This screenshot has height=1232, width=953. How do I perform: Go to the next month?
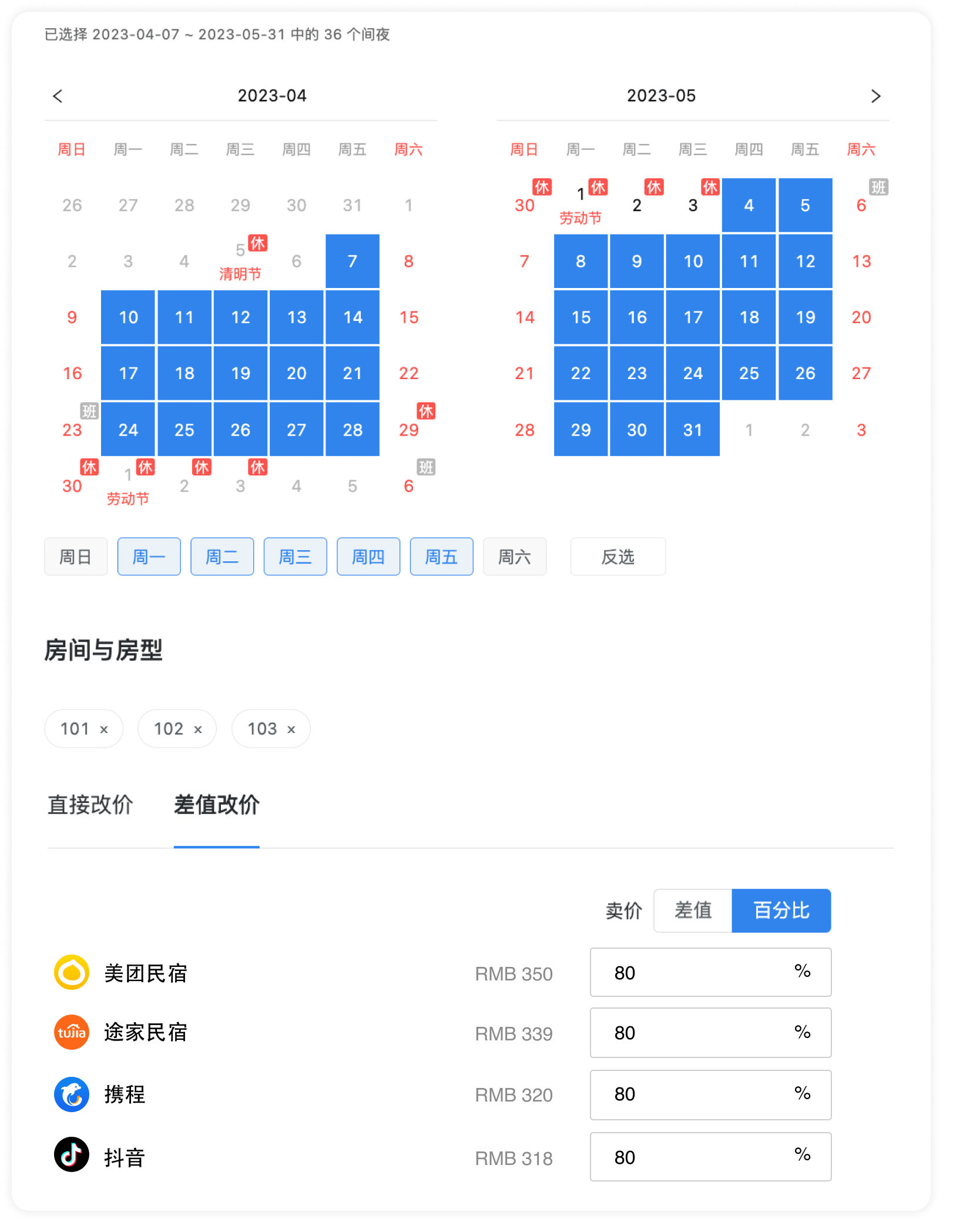click(x=875, y=96)
